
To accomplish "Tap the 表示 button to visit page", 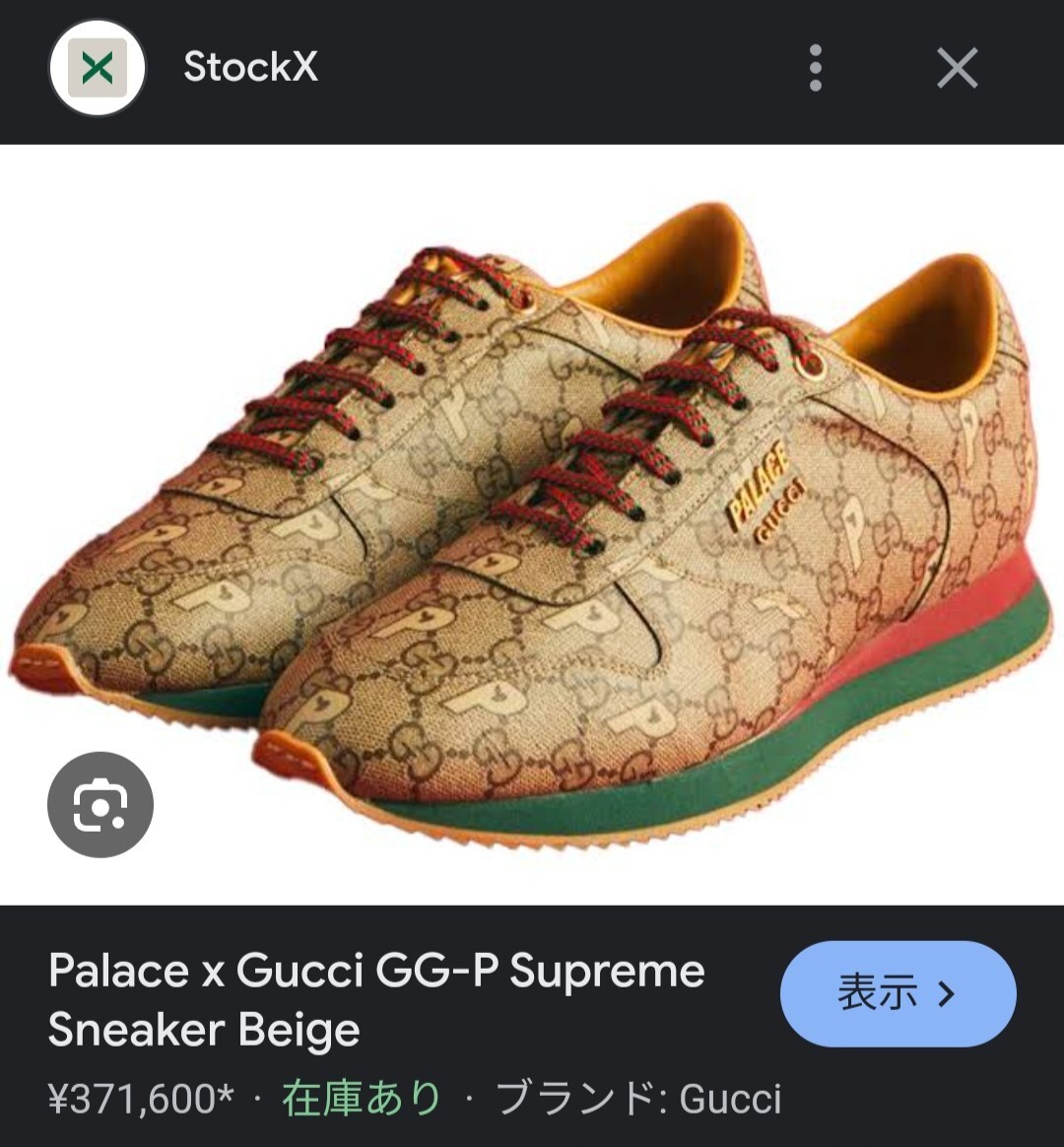I will (x=898, y=993).
